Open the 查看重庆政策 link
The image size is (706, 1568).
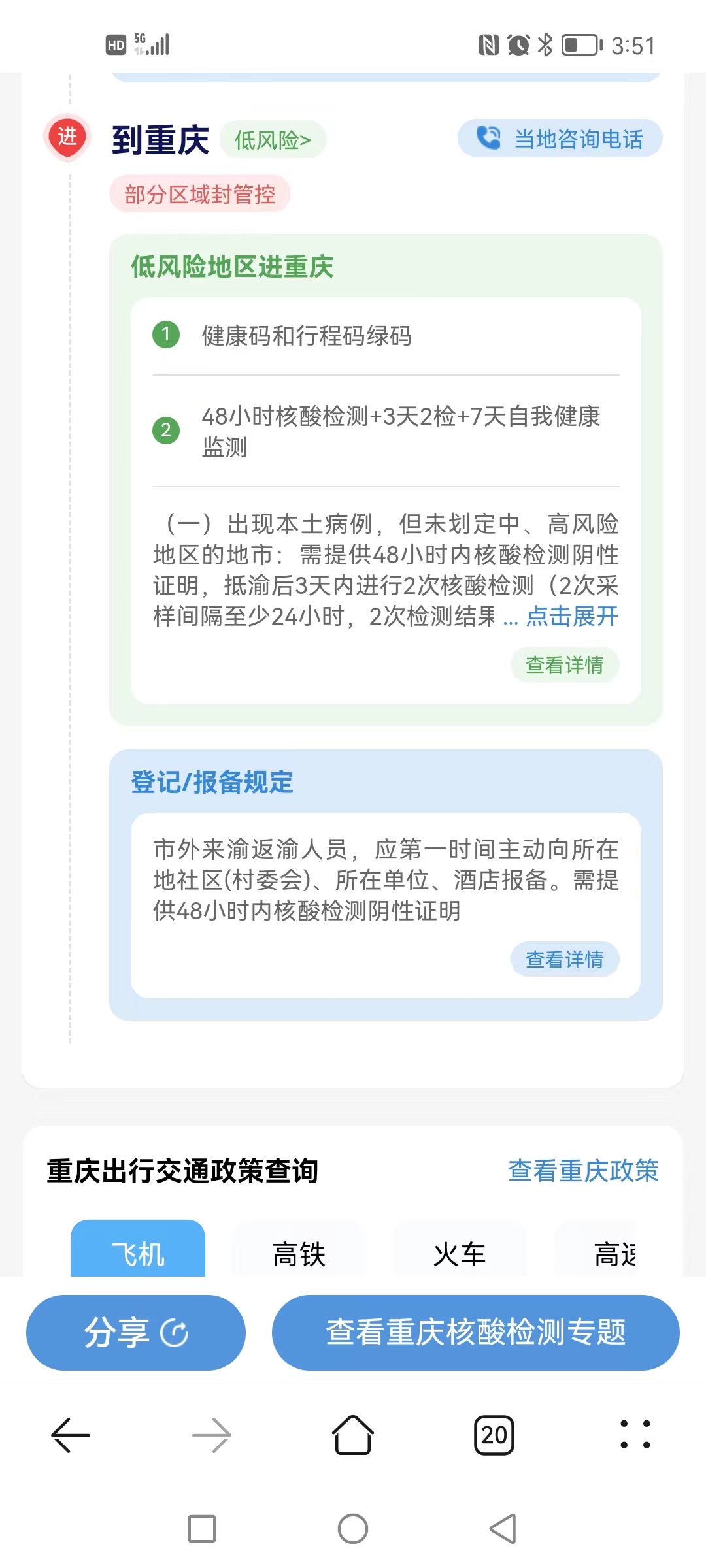click(583, 1171)
